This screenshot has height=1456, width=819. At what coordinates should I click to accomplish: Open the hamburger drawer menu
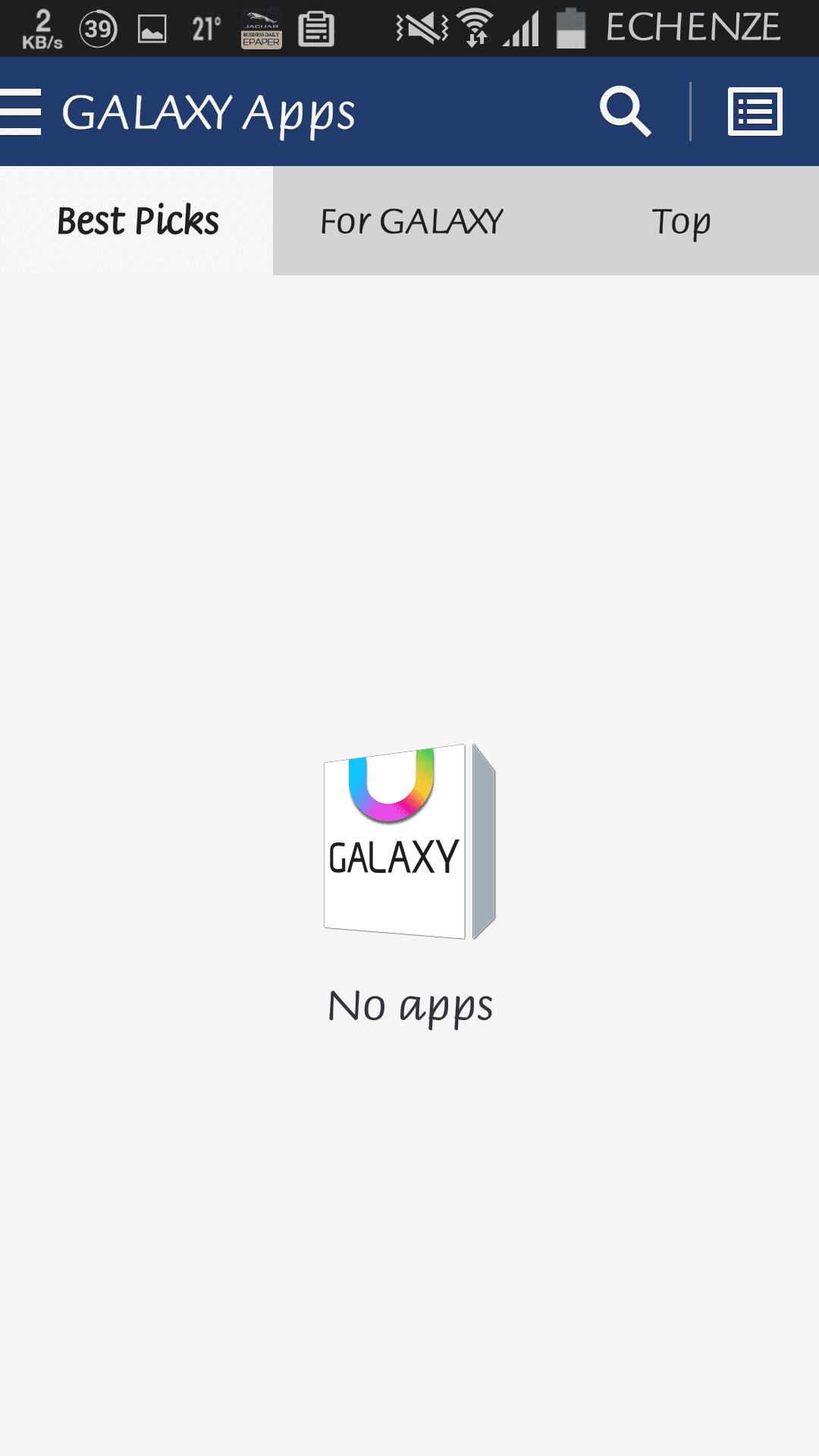[x=20, y=112]
